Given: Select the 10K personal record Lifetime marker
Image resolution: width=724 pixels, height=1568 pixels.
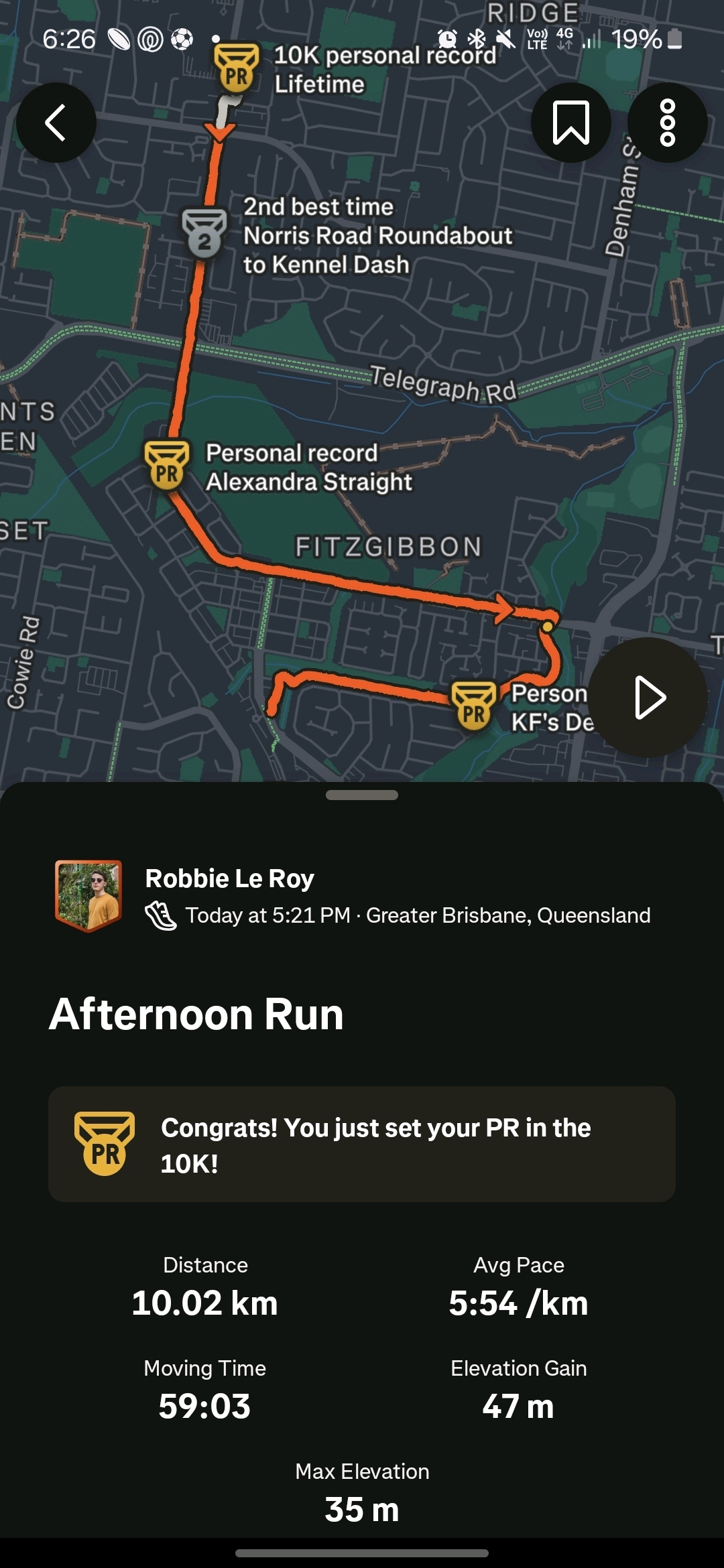Looking at the screenshot, I should [237, 68].
